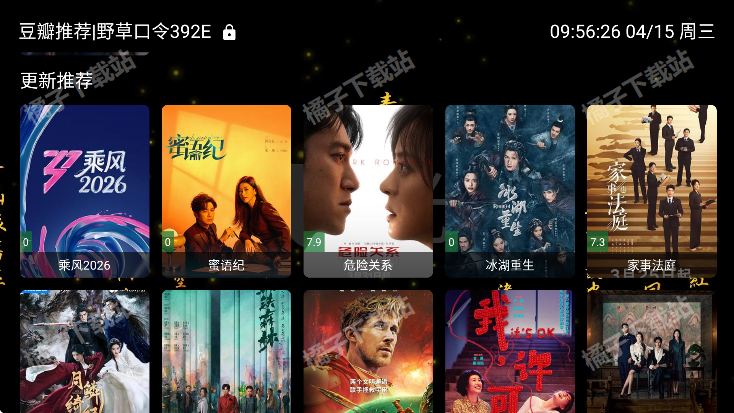The image size is (734, 413).
Task: Open the red It's OK poster
Action: point(510,351)
